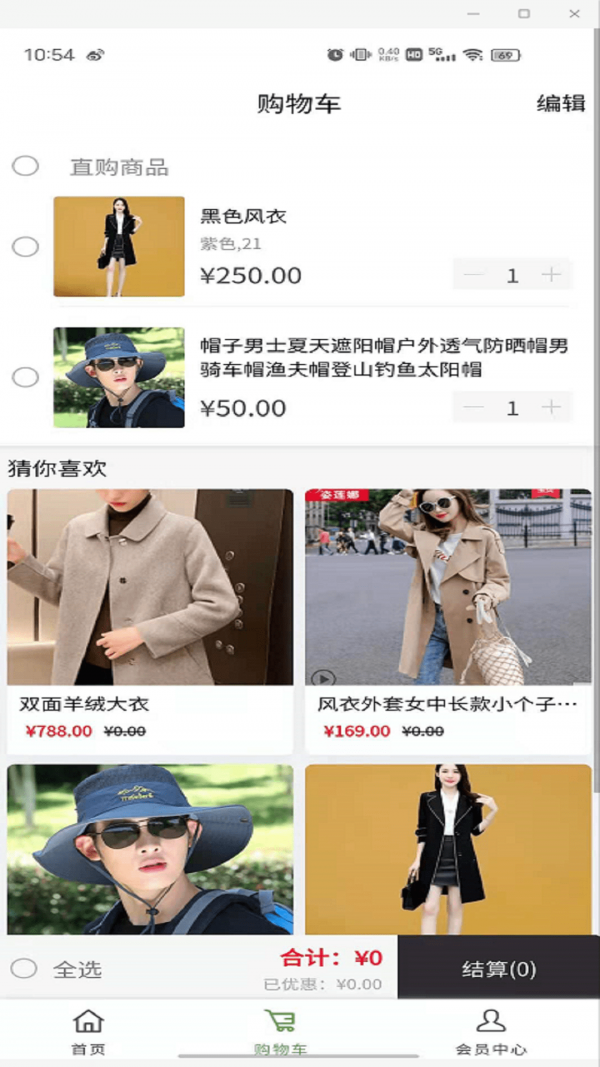Open the 黑色风衣 cart item image
This screenshot has width=600, height=1067.
[119, 246]
